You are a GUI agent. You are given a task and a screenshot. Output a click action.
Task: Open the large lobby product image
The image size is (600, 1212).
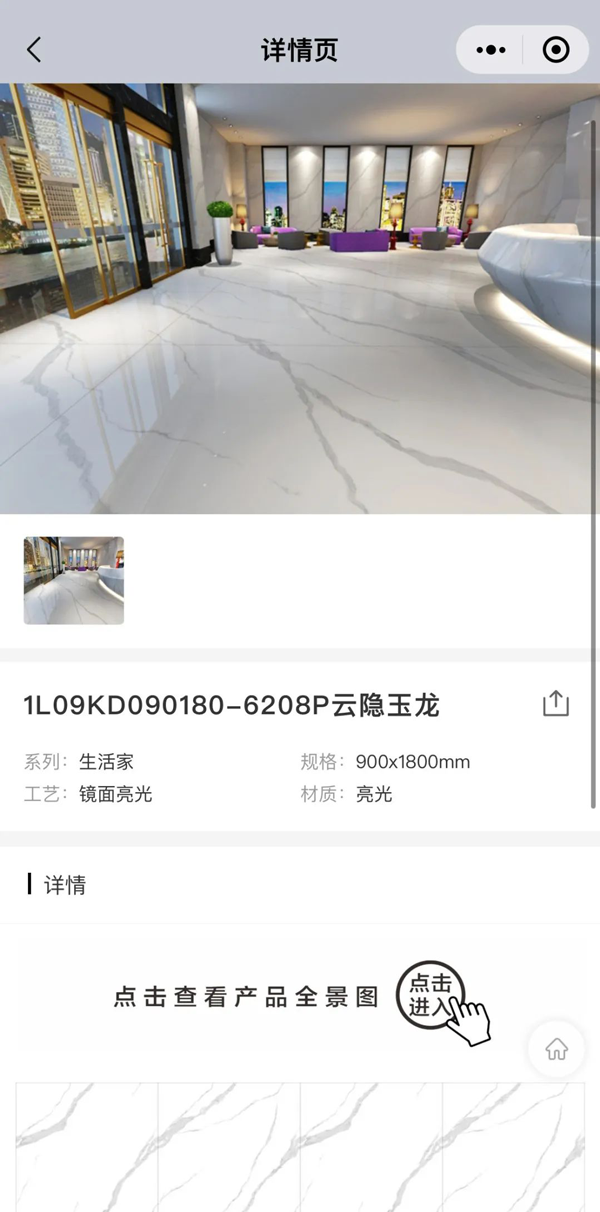tap(300, 298)
